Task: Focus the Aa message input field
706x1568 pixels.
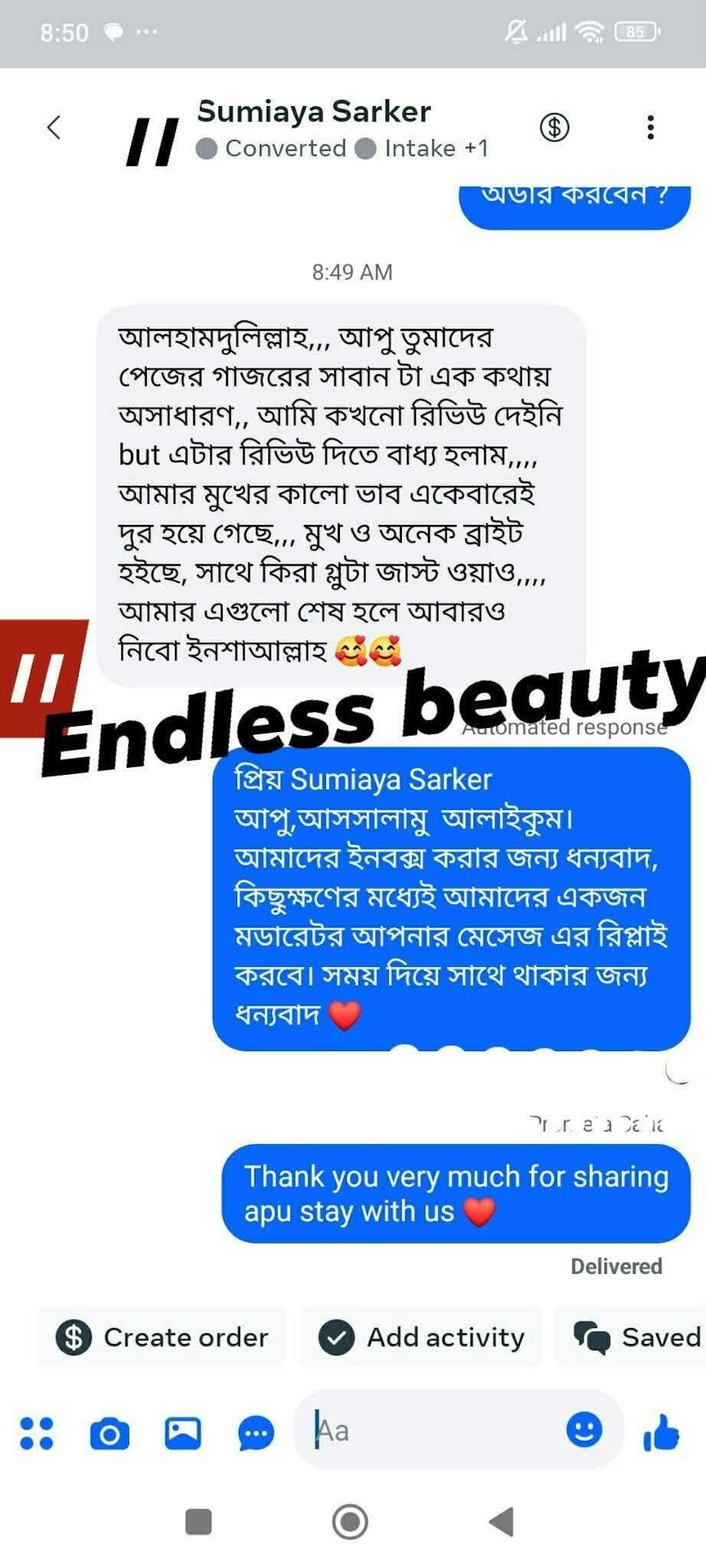Action: [x=434, y=1431]
